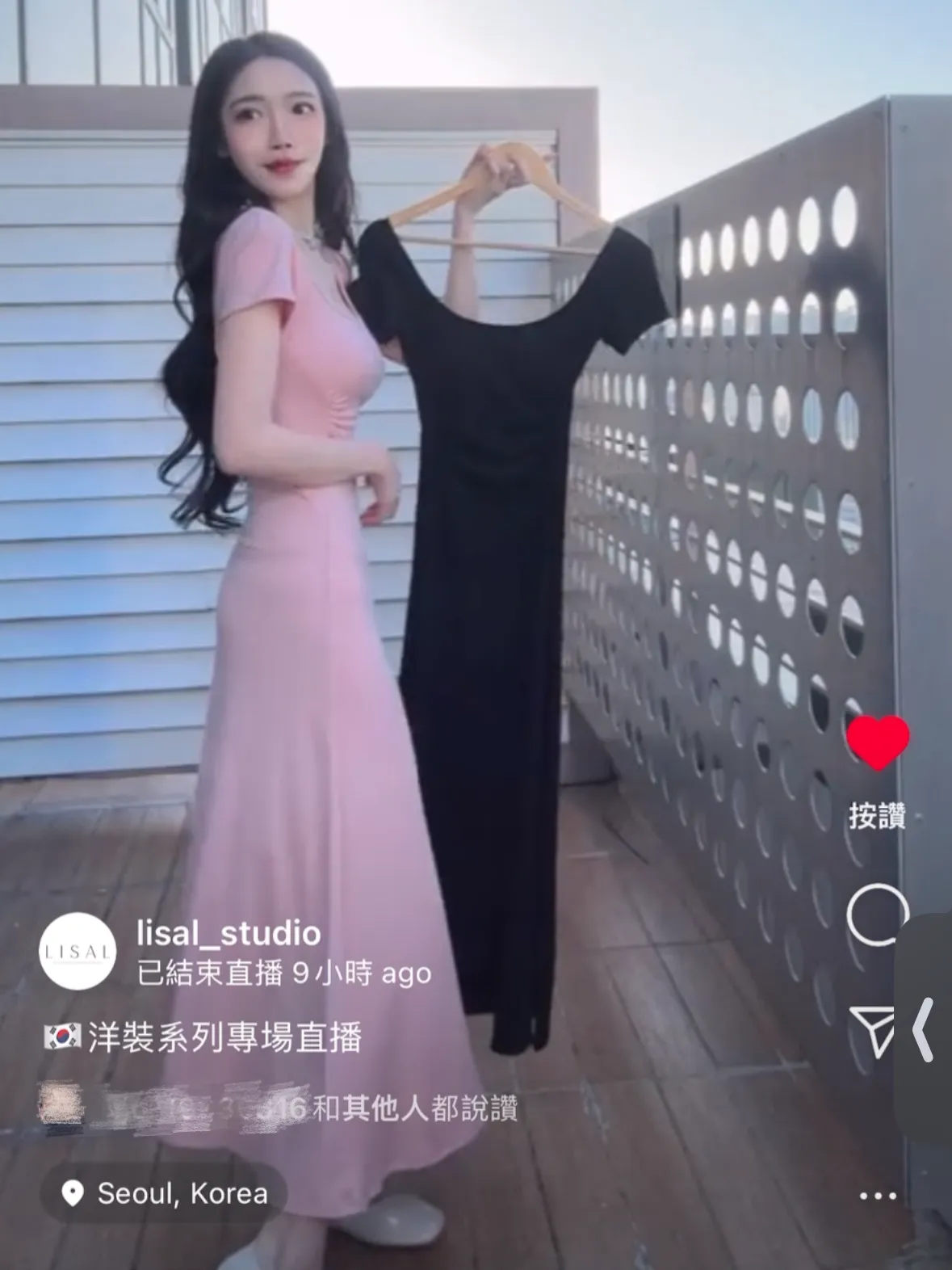The image size is (952, 1270).
Task: Open the comment bubble icon
Action: (x=877, y=914)
